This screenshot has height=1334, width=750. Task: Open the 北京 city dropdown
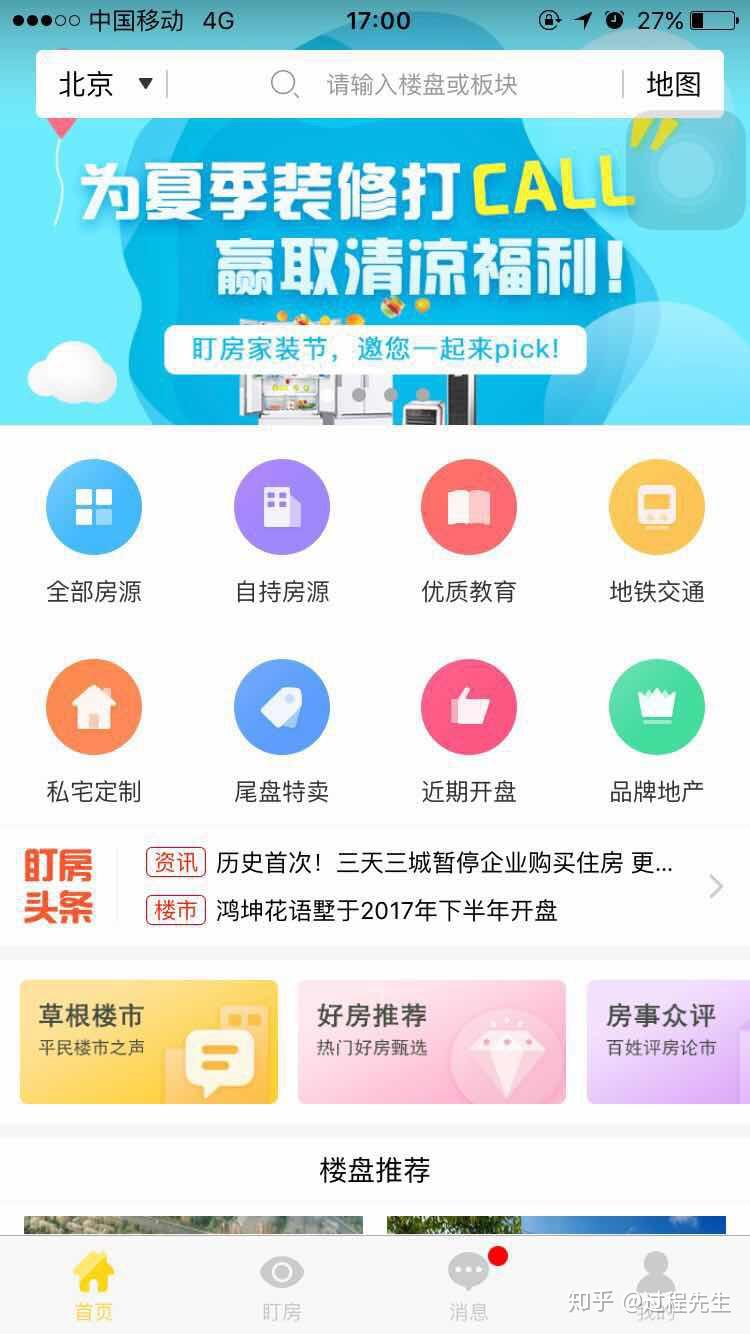pyautogui.click(x=104, y=85)
